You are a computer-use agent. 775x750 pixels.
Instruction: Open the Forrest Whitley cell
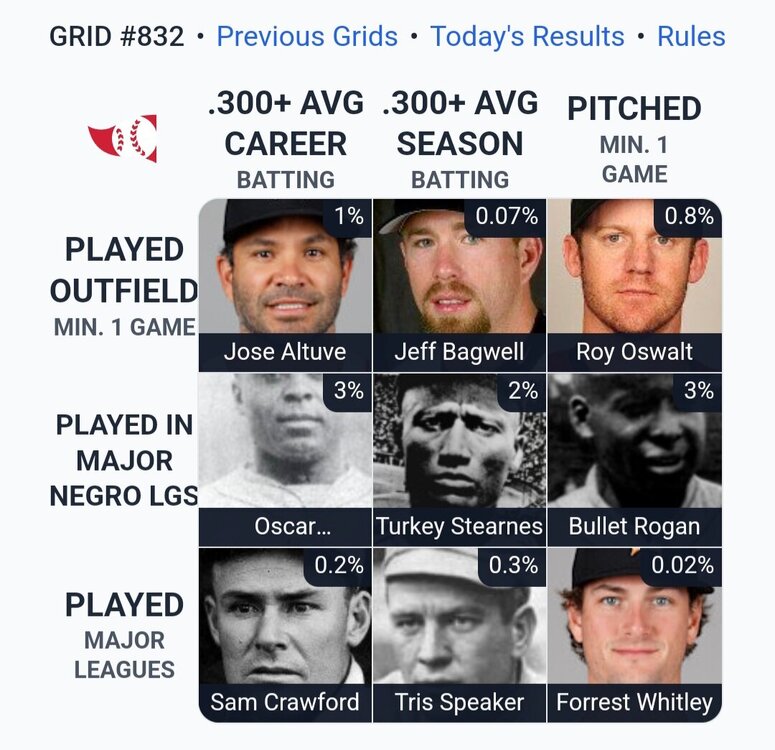tap(634, 634)
